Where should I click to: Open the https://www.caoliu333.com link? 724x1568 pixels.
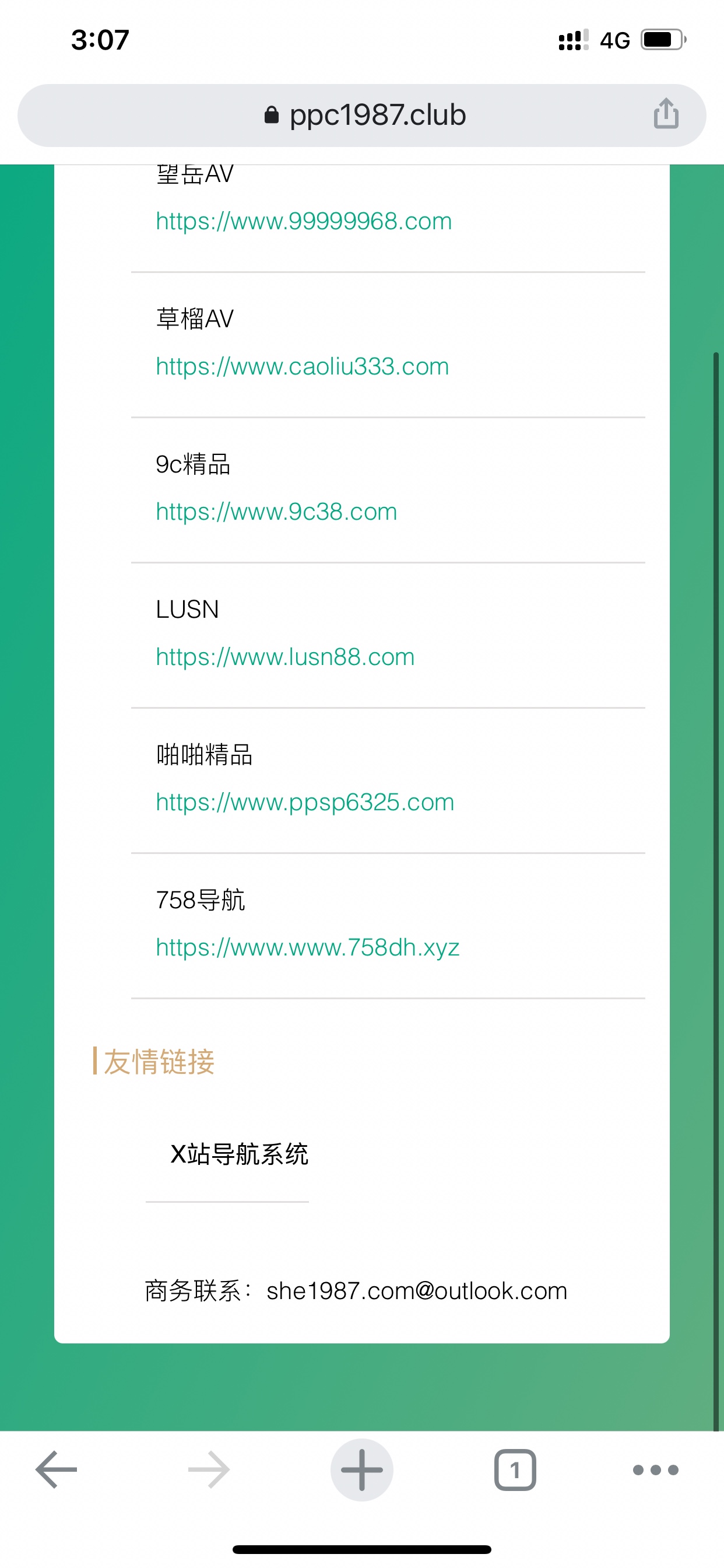(x=303, y=366)
